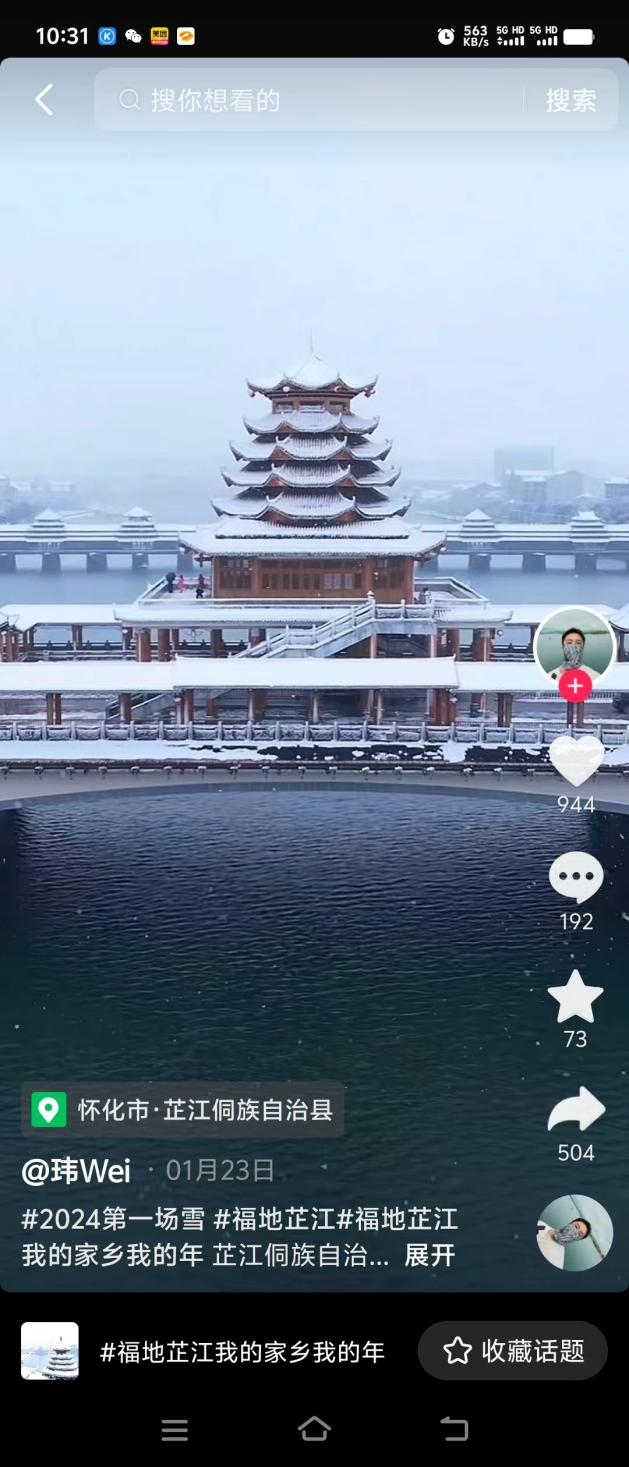Image resolution: width=629 pixels, height=1467 pixels.
Task: Open topic #福地芷江我的家乡我的年
Action: pyautogui.click(x=241, y=1352)
